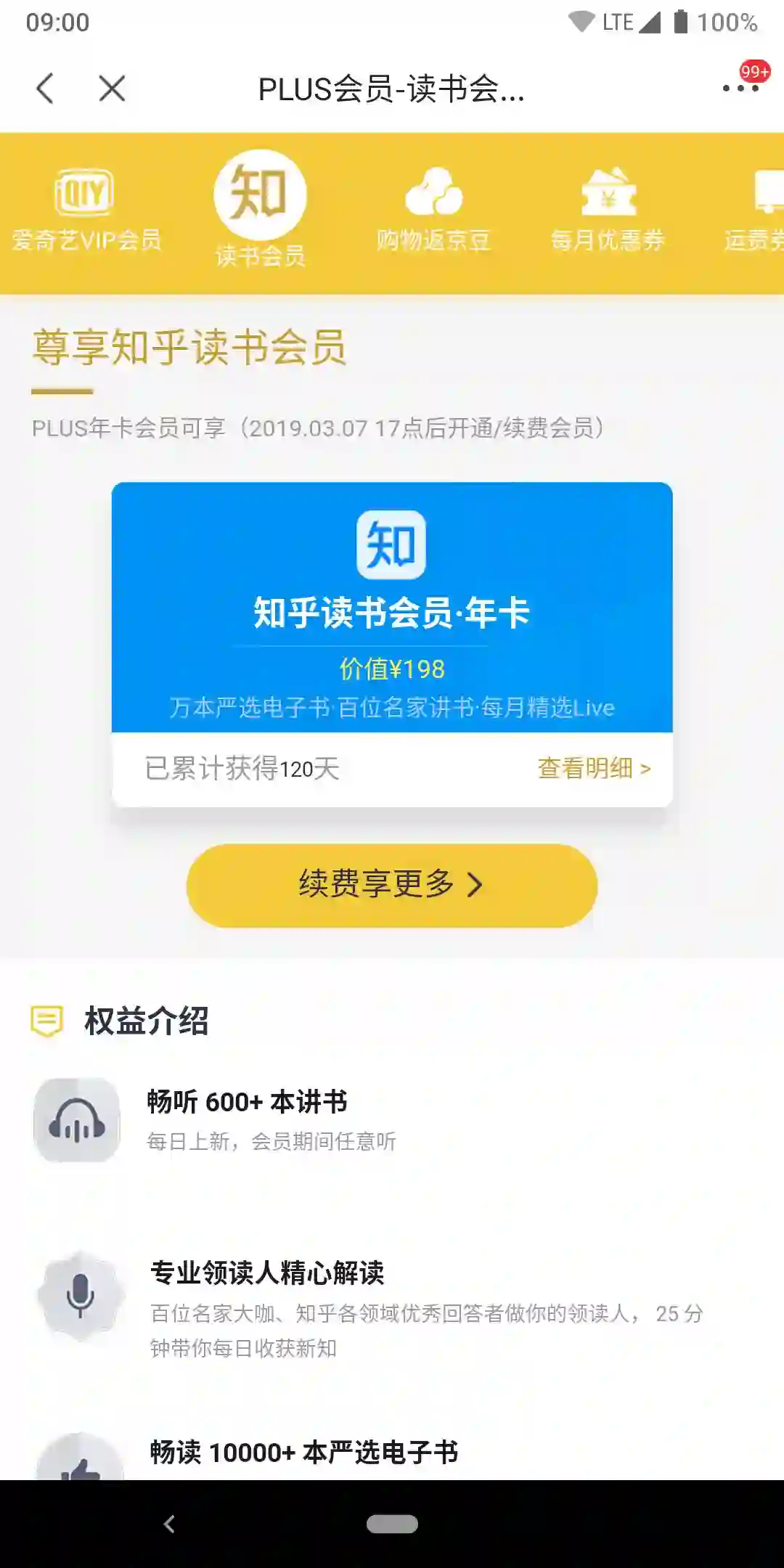Close the PLUS会员 page
Image resolution: width=784 pixels, height=1568 pixels.
[x=112, y=89]
